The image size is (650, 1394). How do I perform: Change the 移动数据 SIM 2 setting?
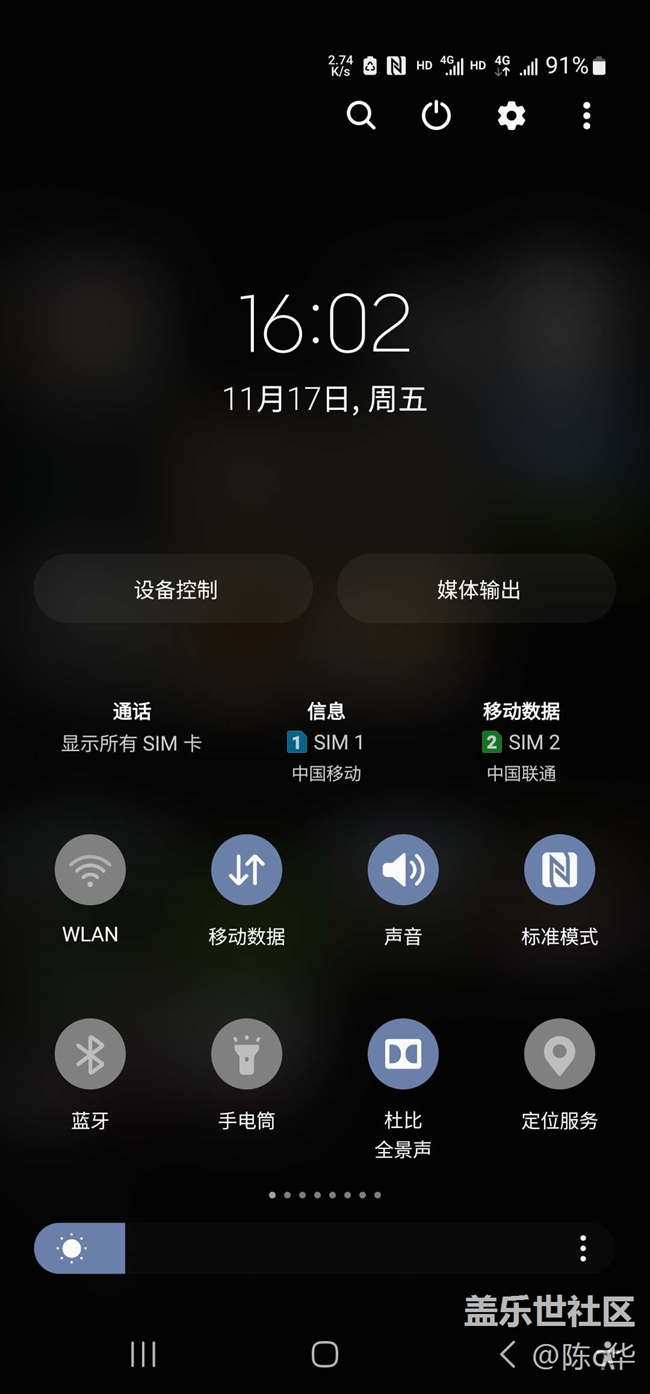[521, 742]
